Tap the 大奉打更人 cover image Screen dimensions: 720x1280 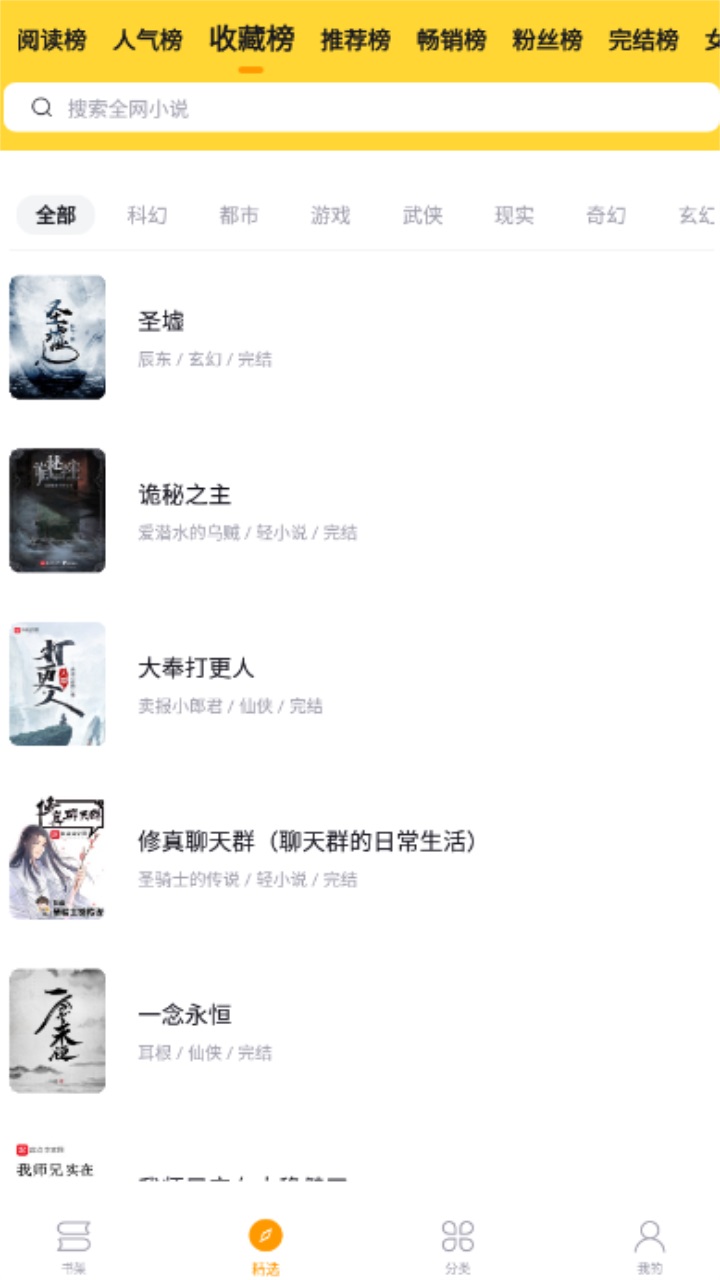(x=57, y=683)
